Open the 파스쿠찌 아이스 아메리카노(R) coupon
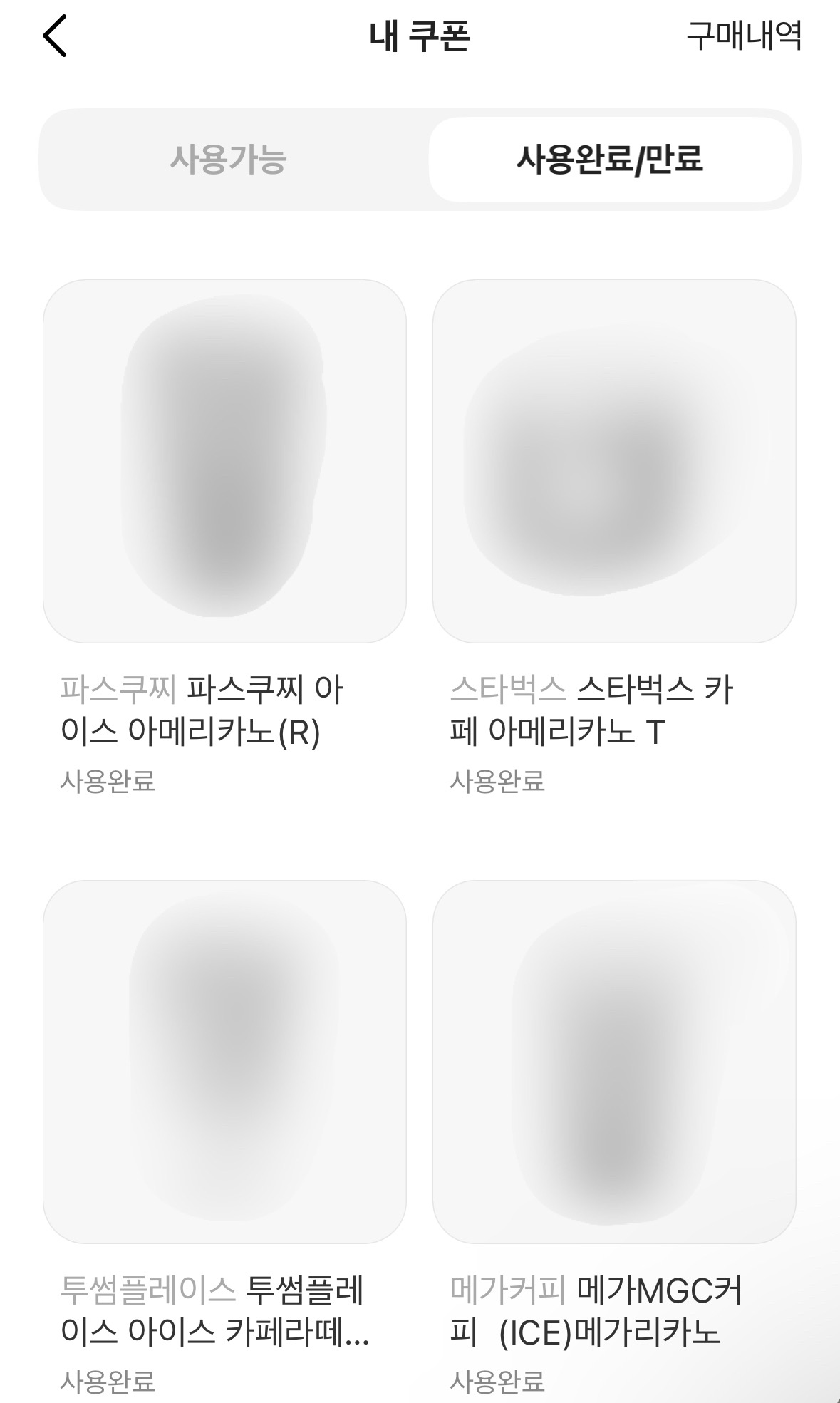This screenshot has width=840, height=1403. (x=224, y=461)
